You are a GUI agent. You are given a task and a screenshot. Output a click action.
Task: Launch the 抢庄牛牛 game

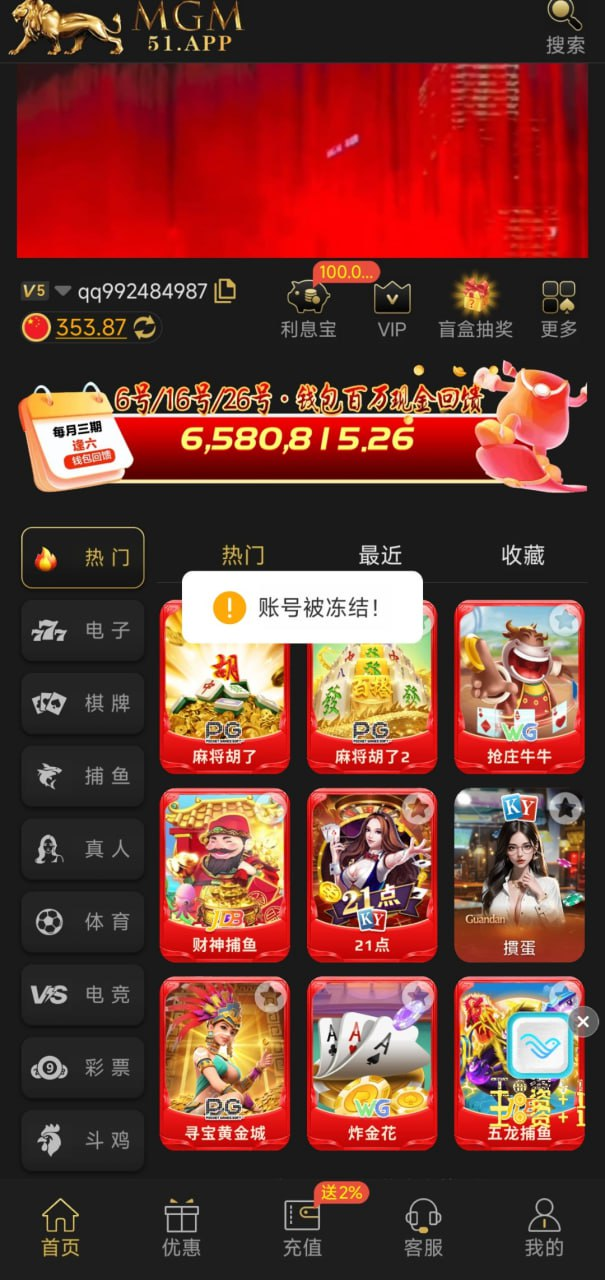coord(519,687)
